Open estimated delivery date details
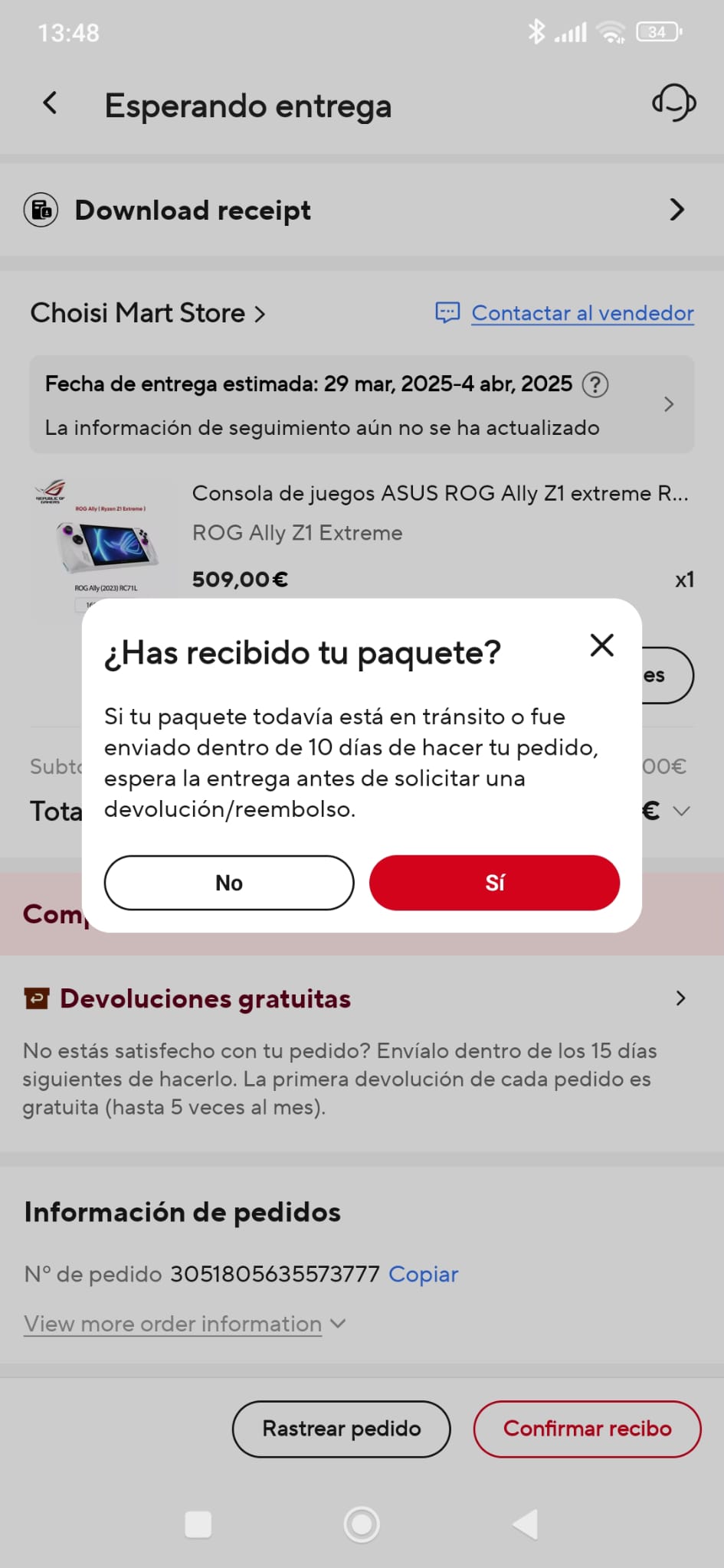 [362, 404]
